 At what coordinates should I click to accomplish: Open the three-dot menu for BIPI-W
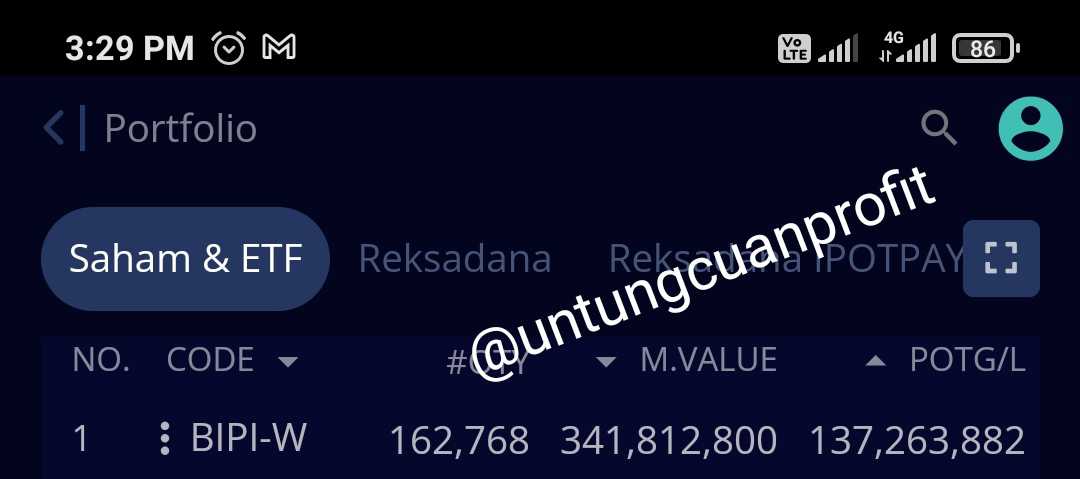(165, 439)
